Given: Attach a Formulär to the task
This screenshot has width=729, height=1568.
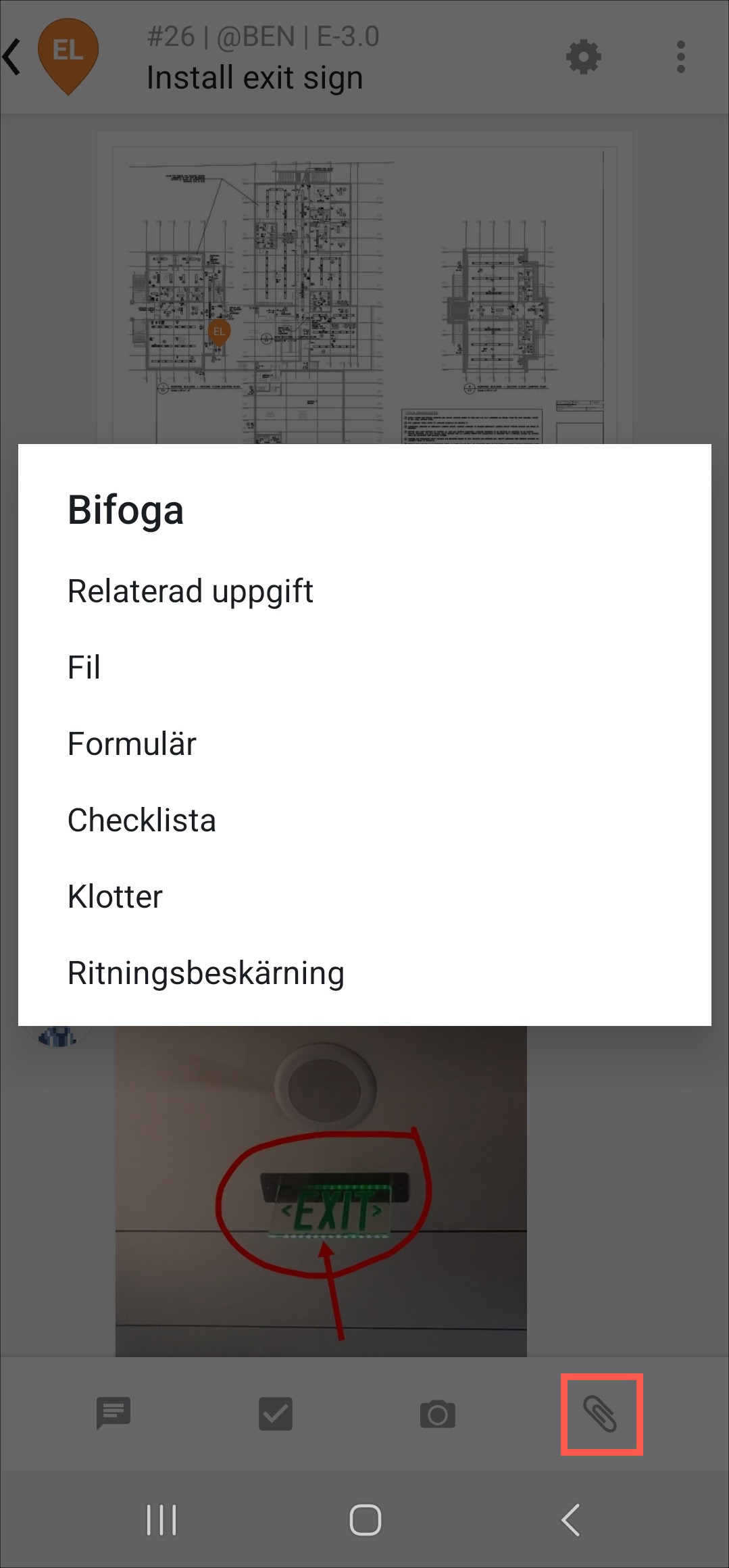Looking at the screenshot, I should [x=132, y=744].
